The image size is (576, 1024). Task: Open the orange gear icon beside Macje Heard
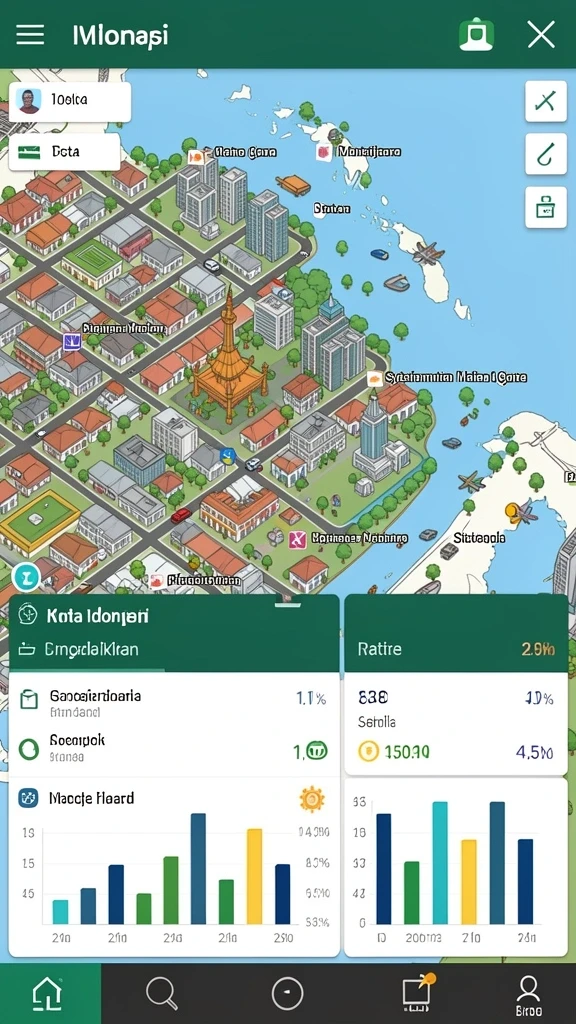[312, 798]
